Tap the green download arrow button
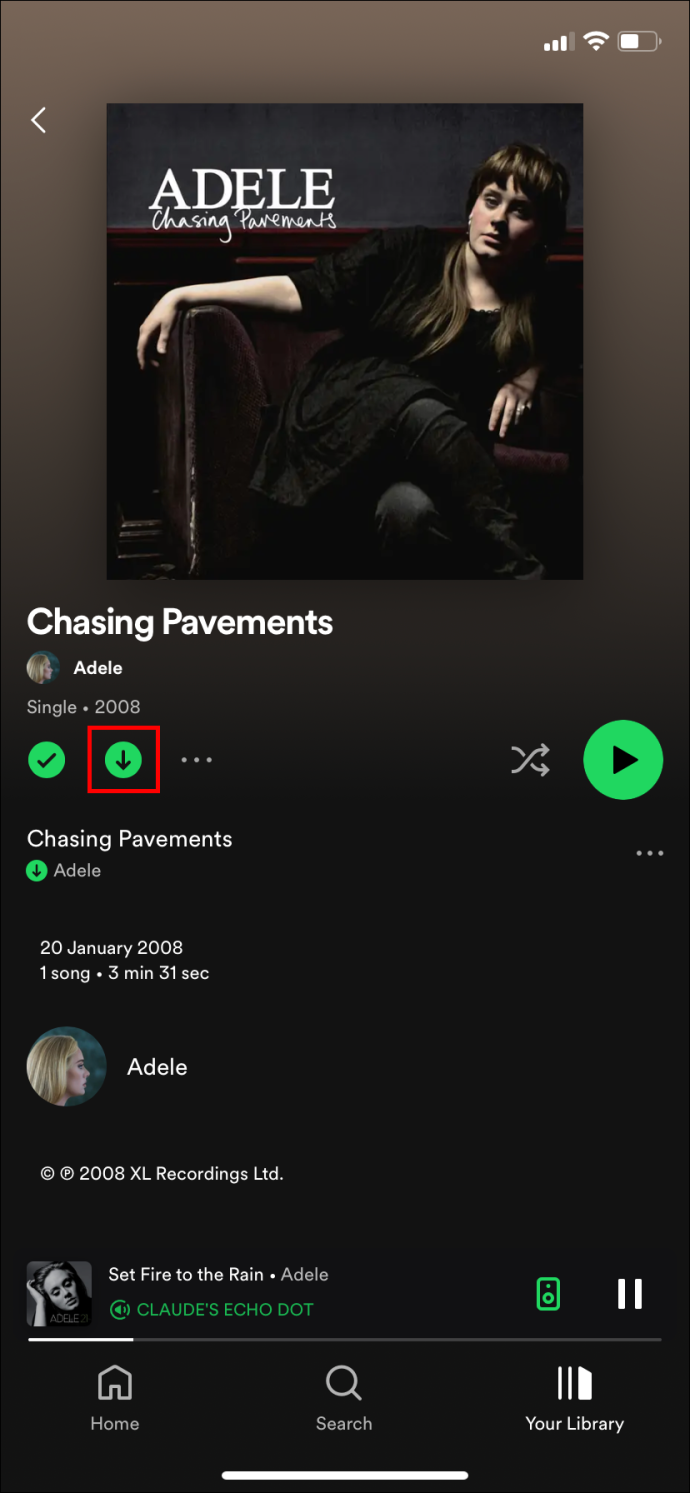The image size is (690, 1493). coord(124,760)
